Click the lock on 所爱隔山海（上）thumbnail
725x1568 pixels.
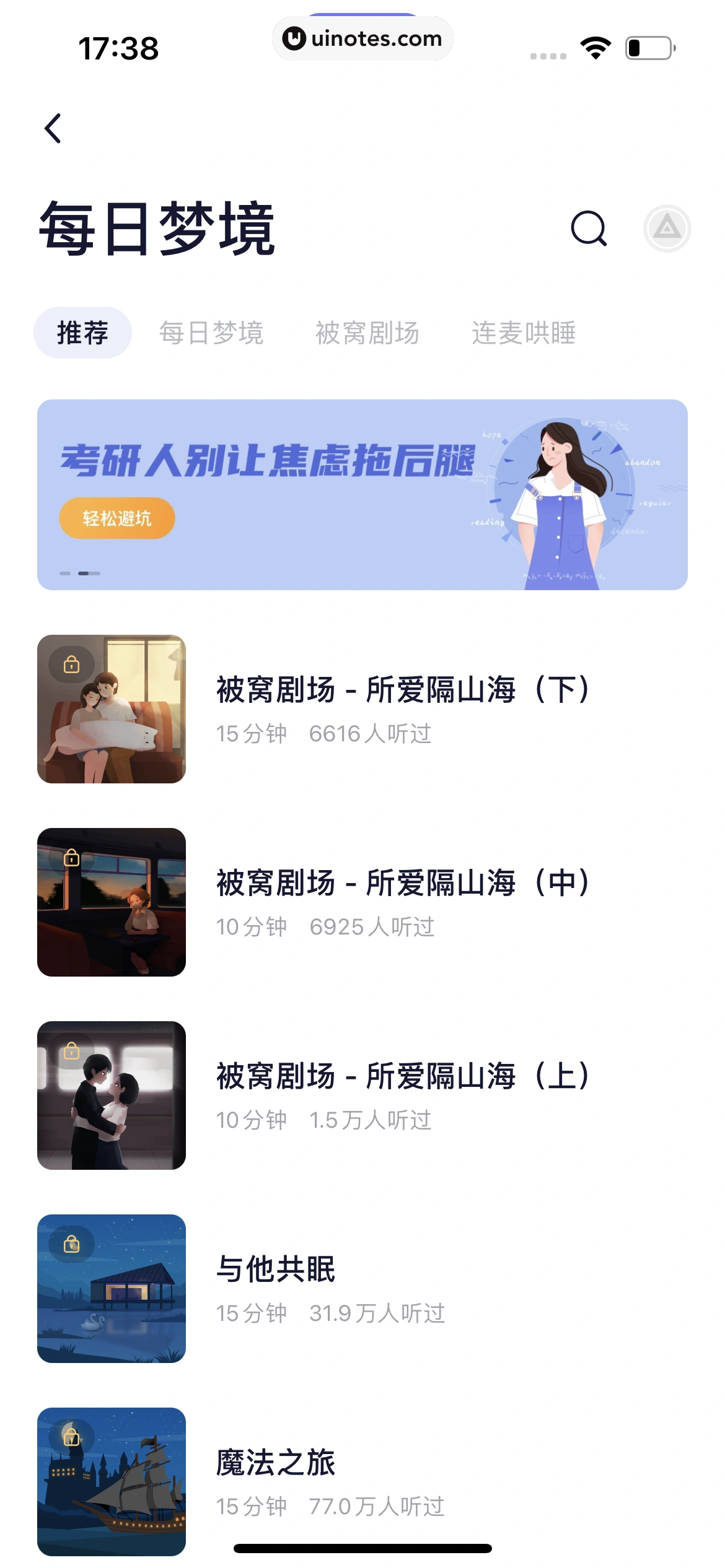coord(71,1049)
